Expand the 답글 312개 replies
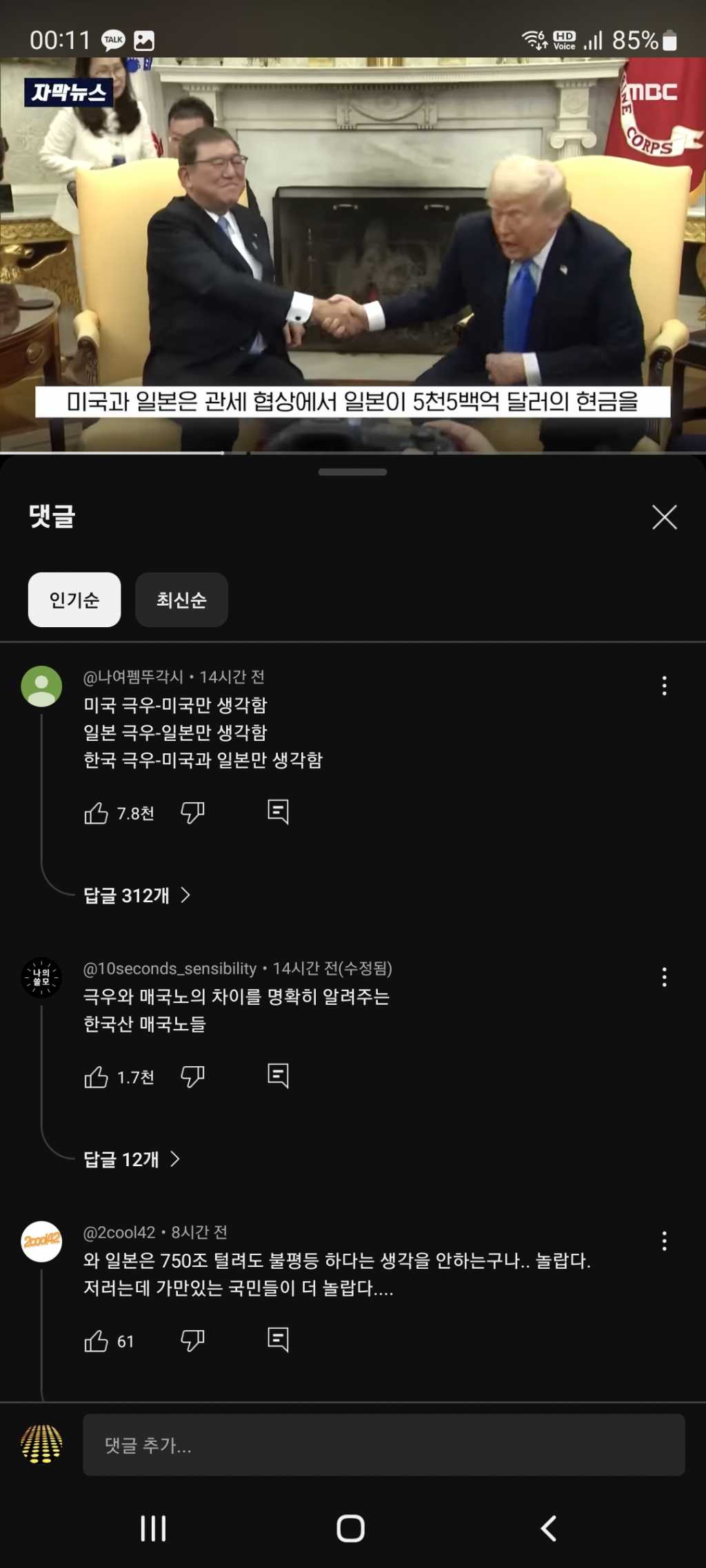The height and width of the screenshot is (1568, 706). [x=137, y=895]
